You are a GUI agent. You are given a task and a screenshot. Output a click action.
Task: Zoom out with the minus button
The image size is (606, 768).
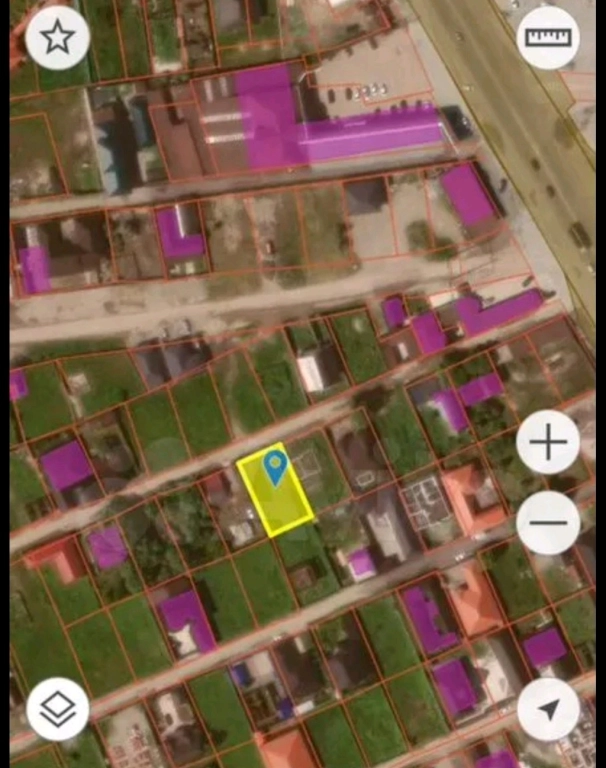[x=548, y=522]
